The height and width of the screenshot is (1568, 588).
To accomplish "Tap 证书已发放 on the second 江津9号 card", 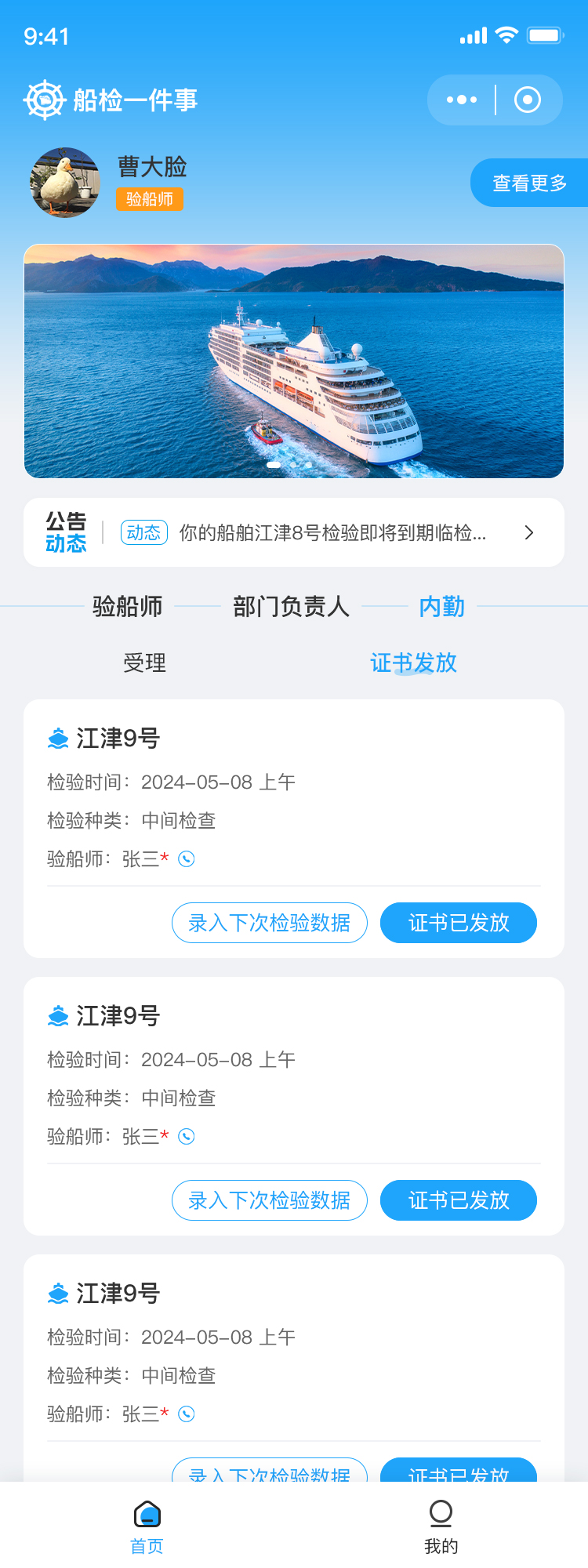I will 459,1200.
